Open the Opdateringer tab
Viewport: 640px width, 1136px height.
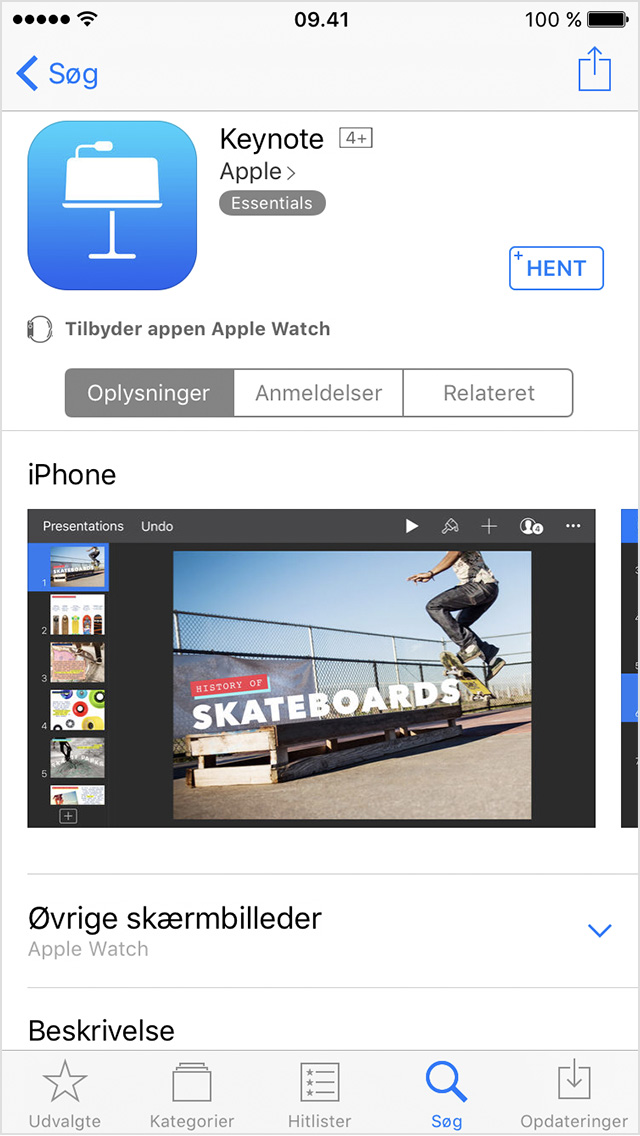pyautogui.click(x=575, y=1094)
